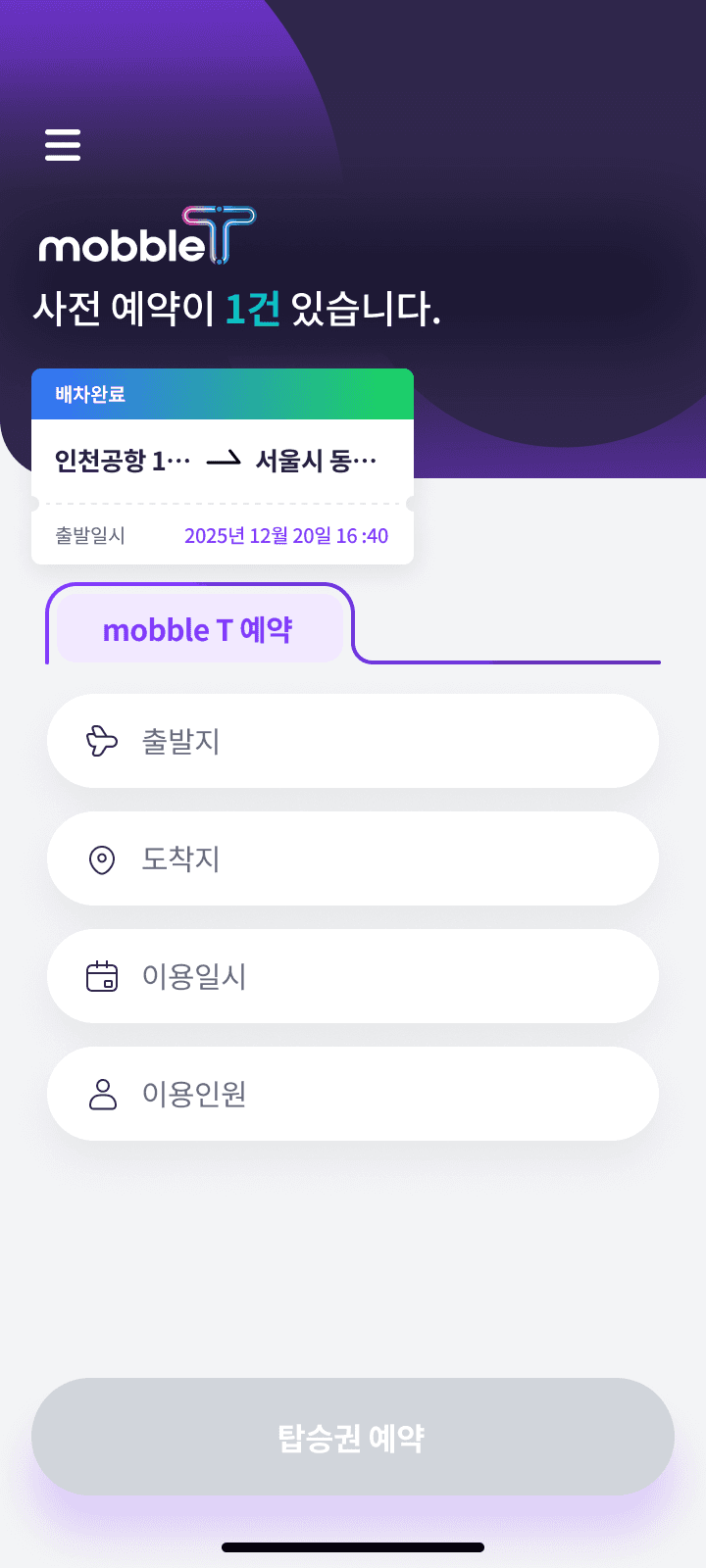The image size is (706, 1568).
Task: Tap the 탑승권 예약 button
Action: coord(353,1437)
